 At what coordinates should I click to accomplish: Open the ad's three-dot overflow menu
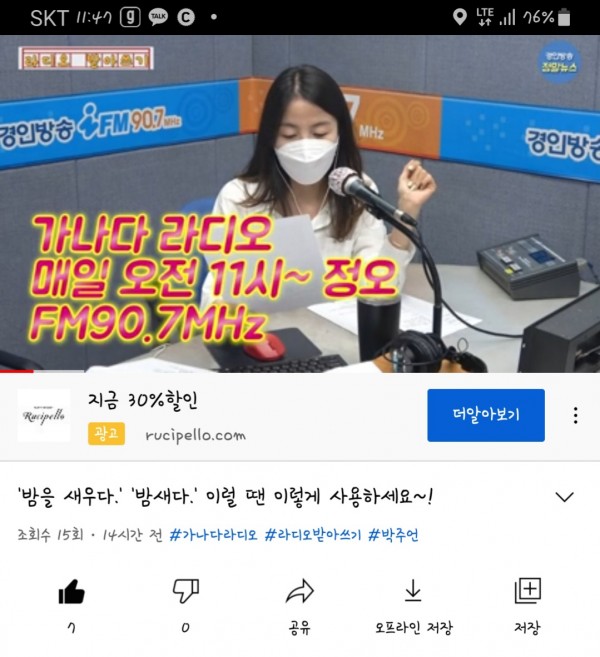(x=575, y=415)
